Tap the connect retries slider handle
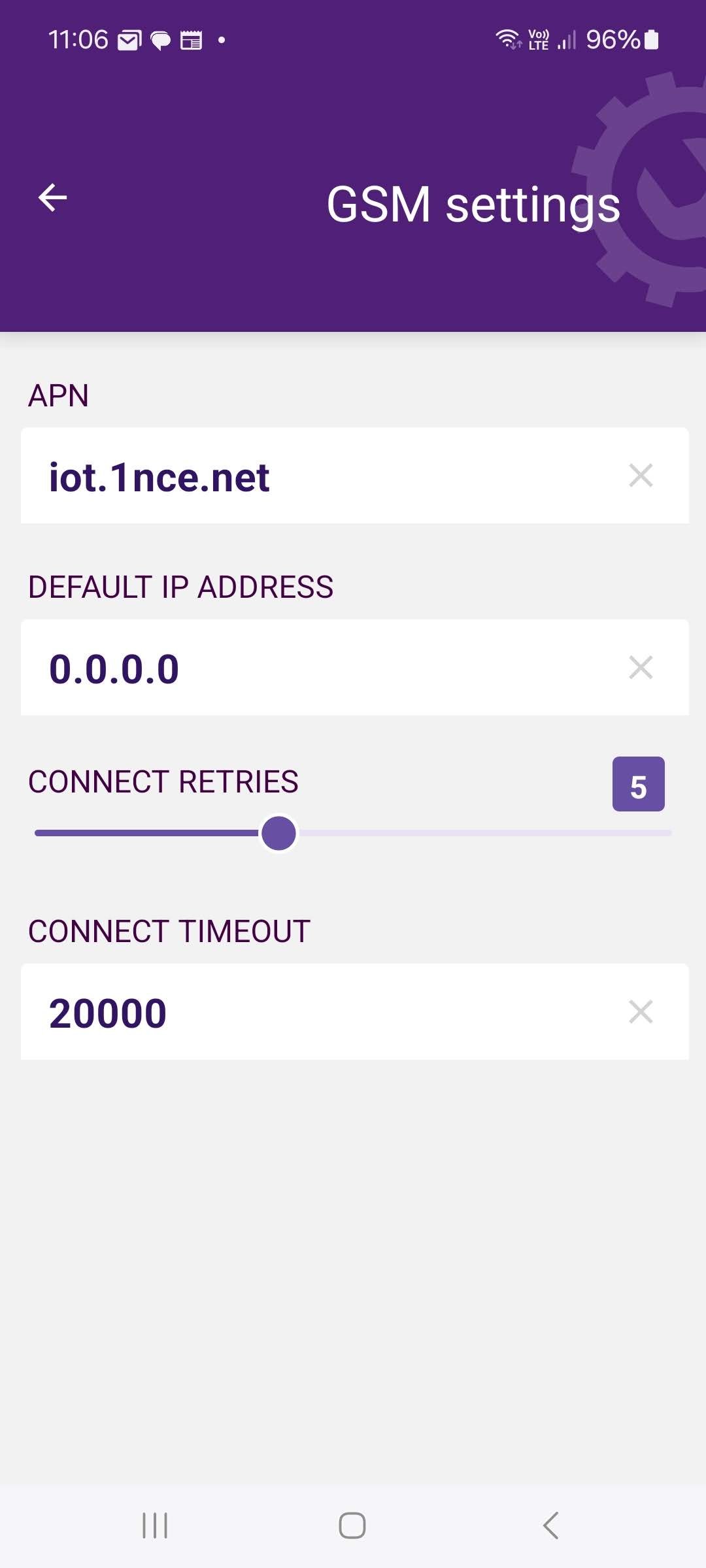 [278, 833]
